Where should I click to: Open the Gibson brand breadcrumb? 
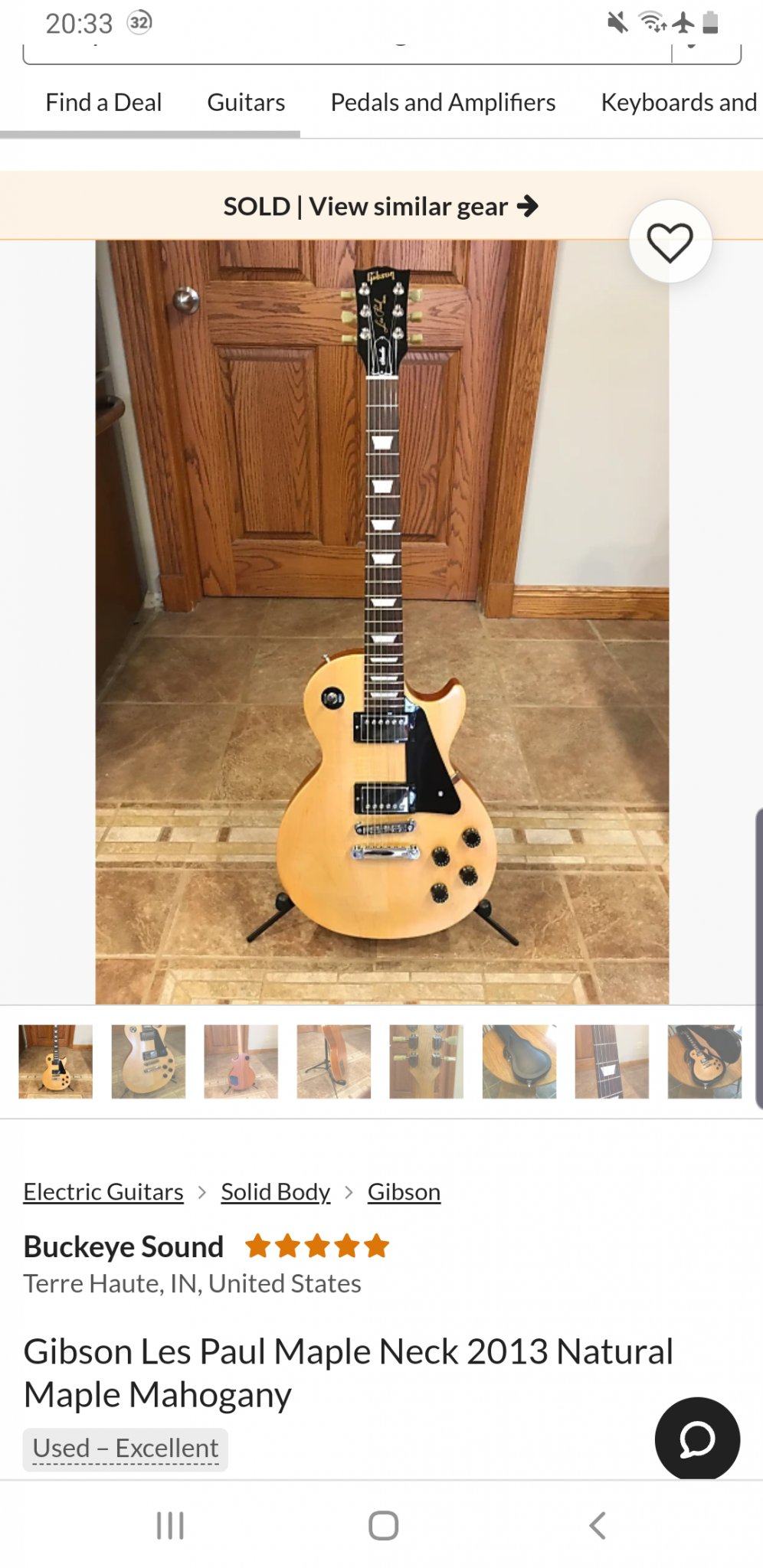404,1192
